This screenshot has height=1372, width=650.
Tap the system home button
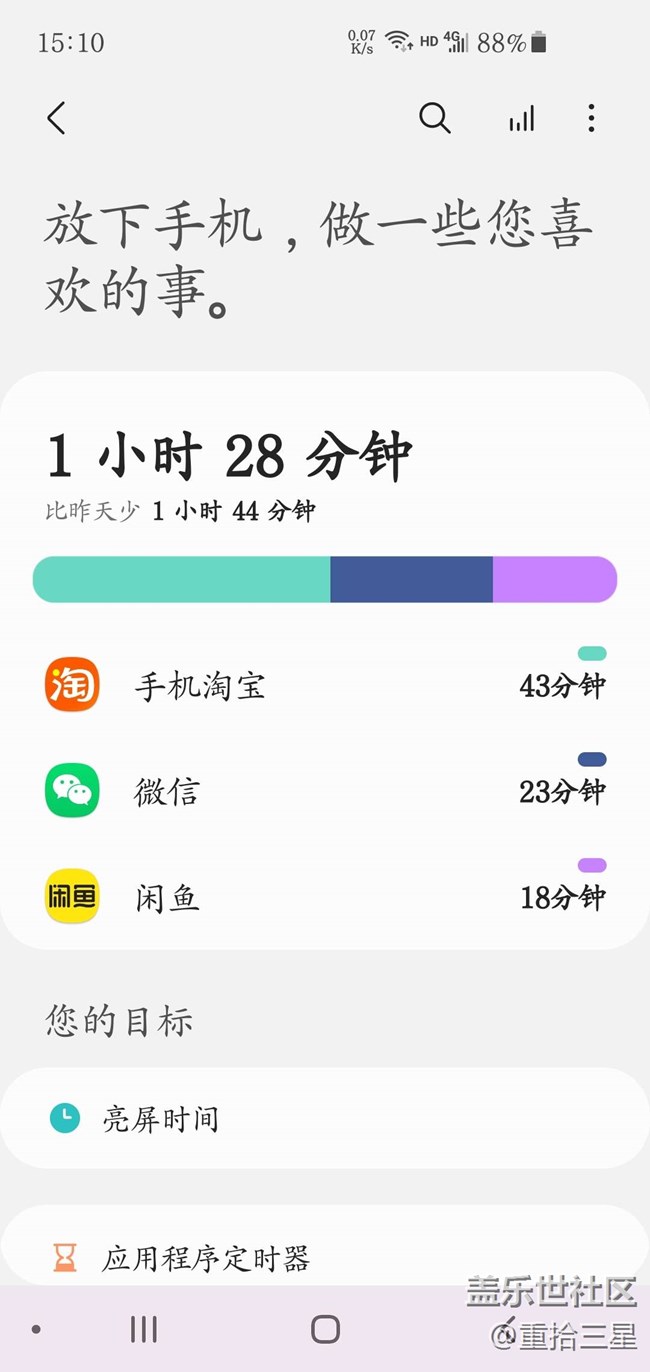click(x=325, y=1329)
